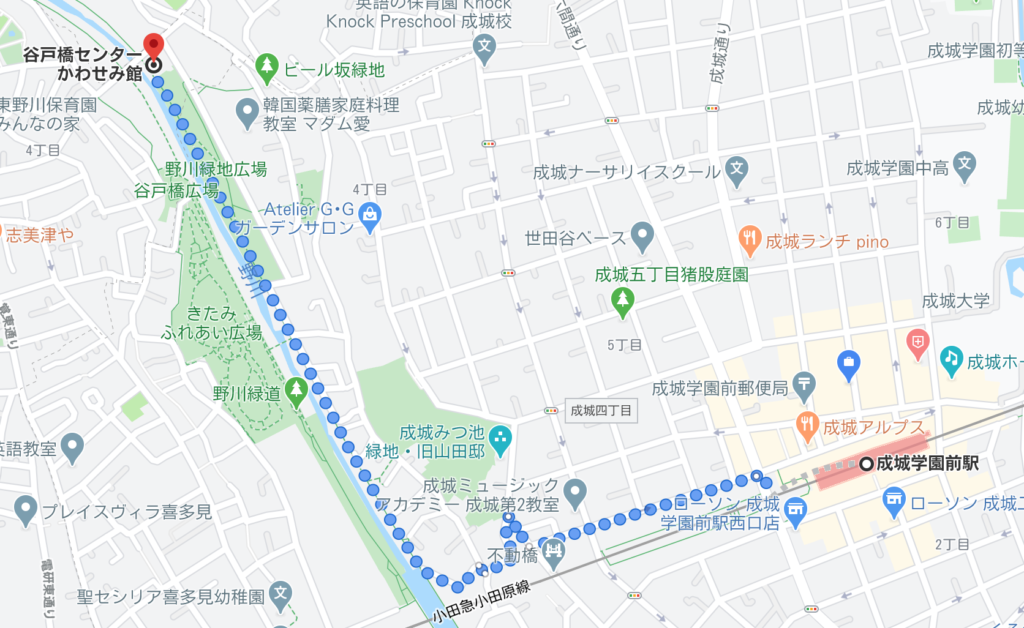Open the 成城学園中高 school pin
This screenshot has height=628, width=1024.
[x=965, y=166]
